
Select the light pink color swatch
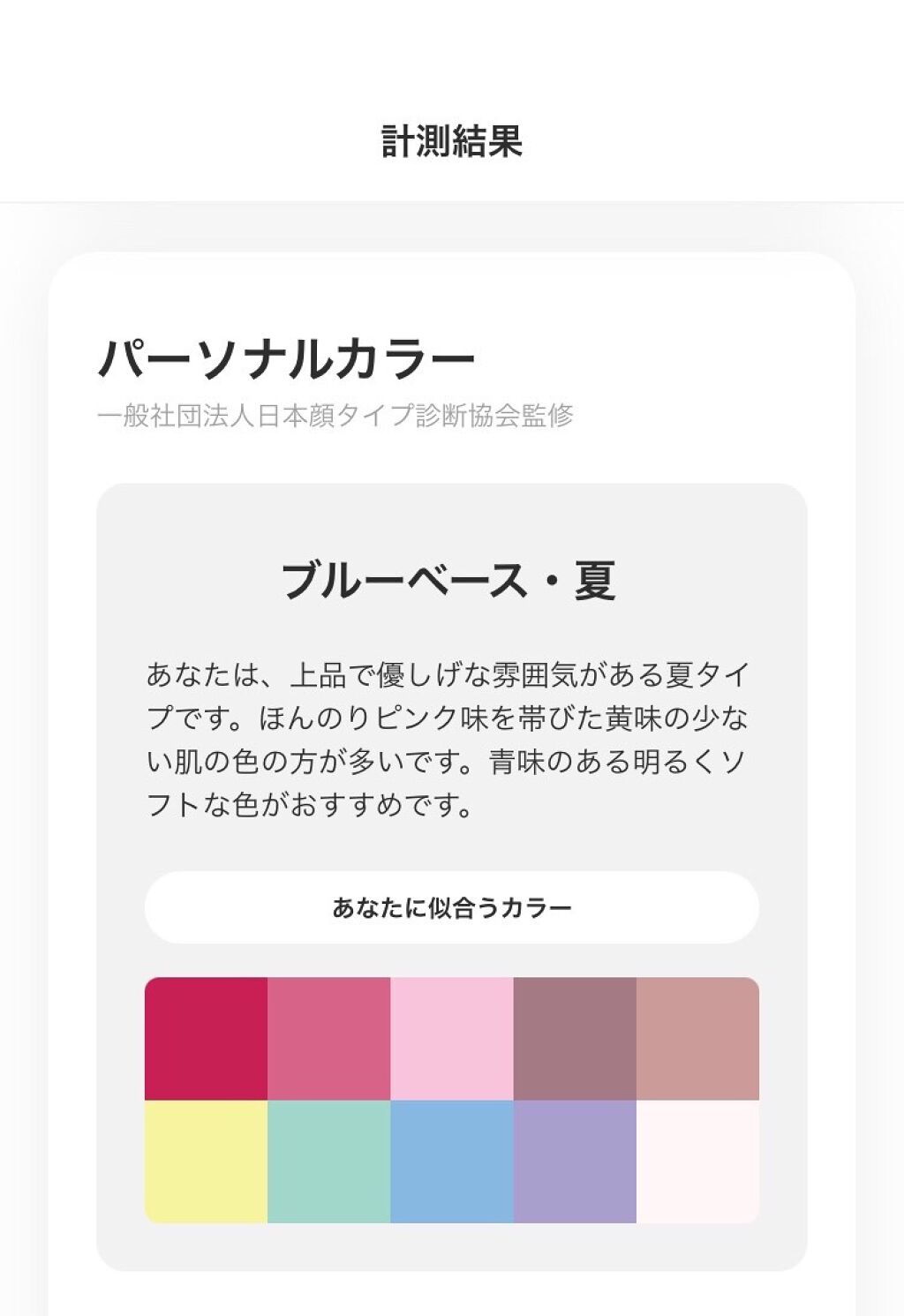(x=452, y=1037)
